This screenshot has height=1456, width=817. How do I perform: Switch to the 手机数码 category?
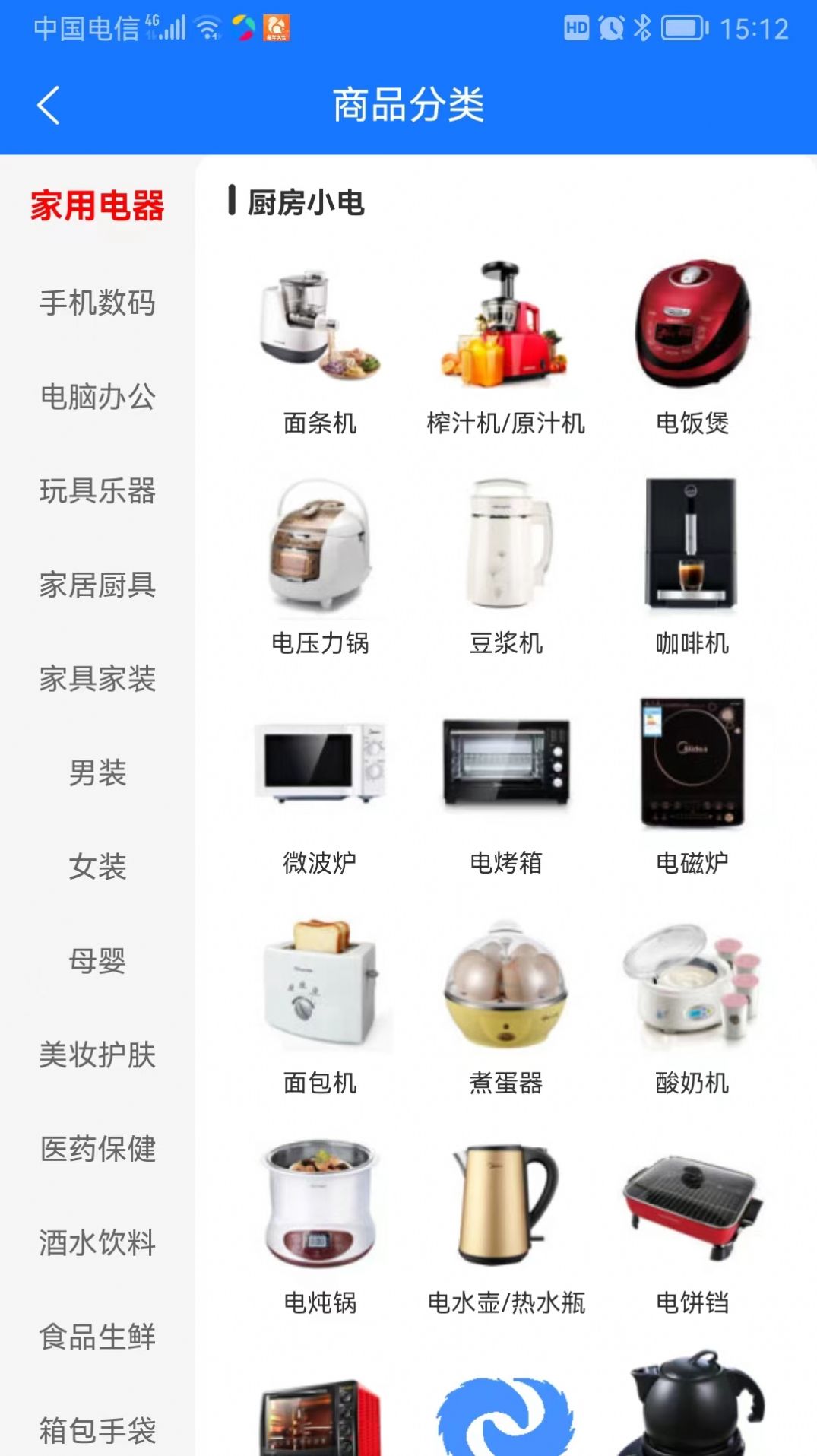[98, 304]
